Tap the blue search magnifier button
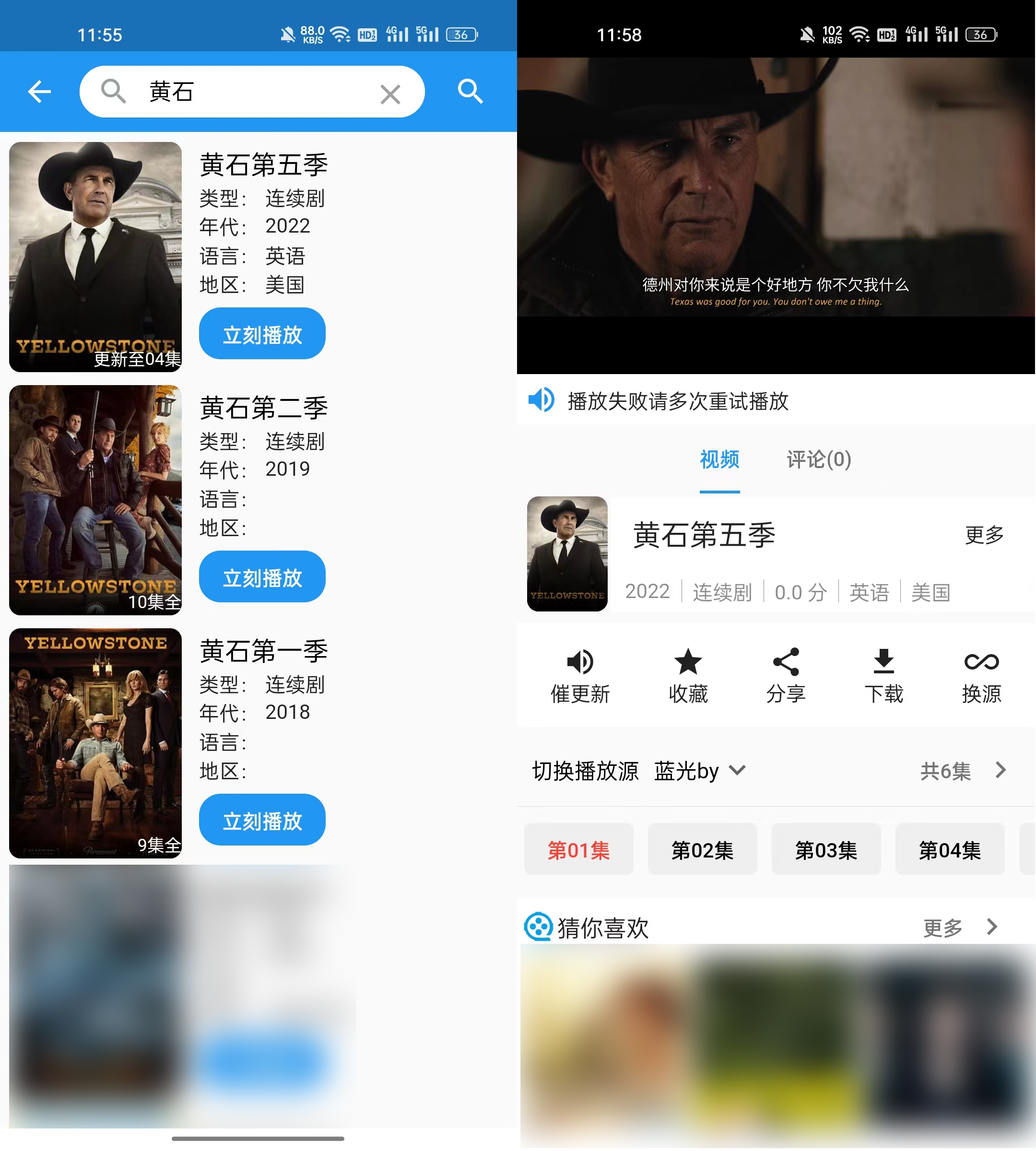This screenshot has height=1151, width=1036. coord(470,91)
